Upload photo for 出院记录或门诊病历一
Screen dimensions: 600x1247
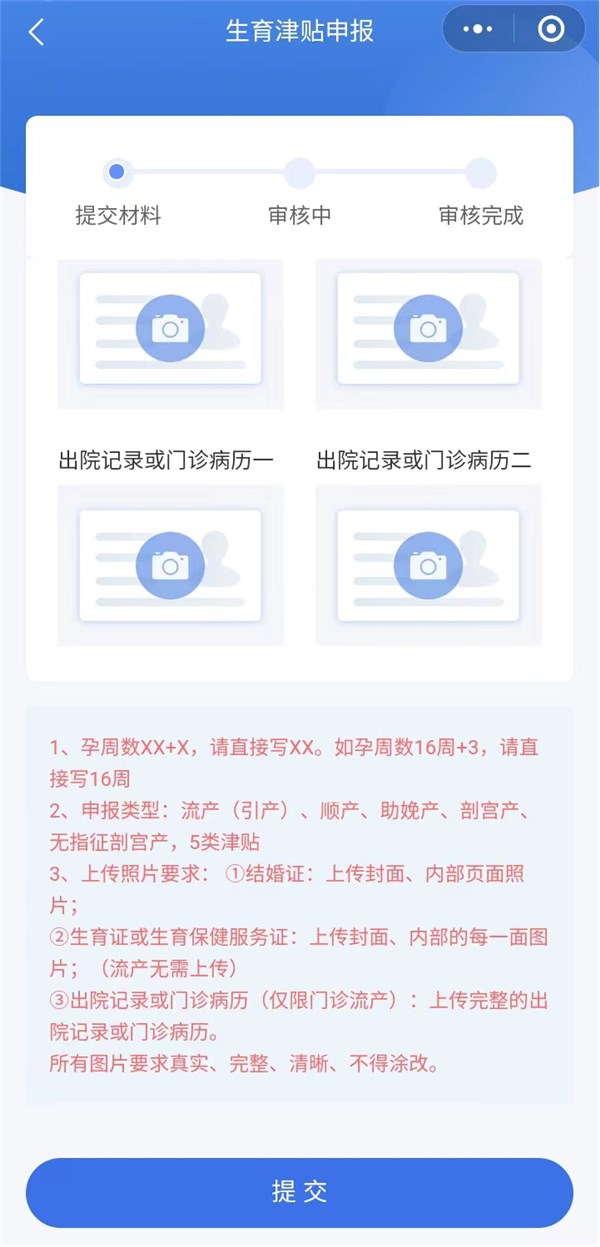coord(170,565)
